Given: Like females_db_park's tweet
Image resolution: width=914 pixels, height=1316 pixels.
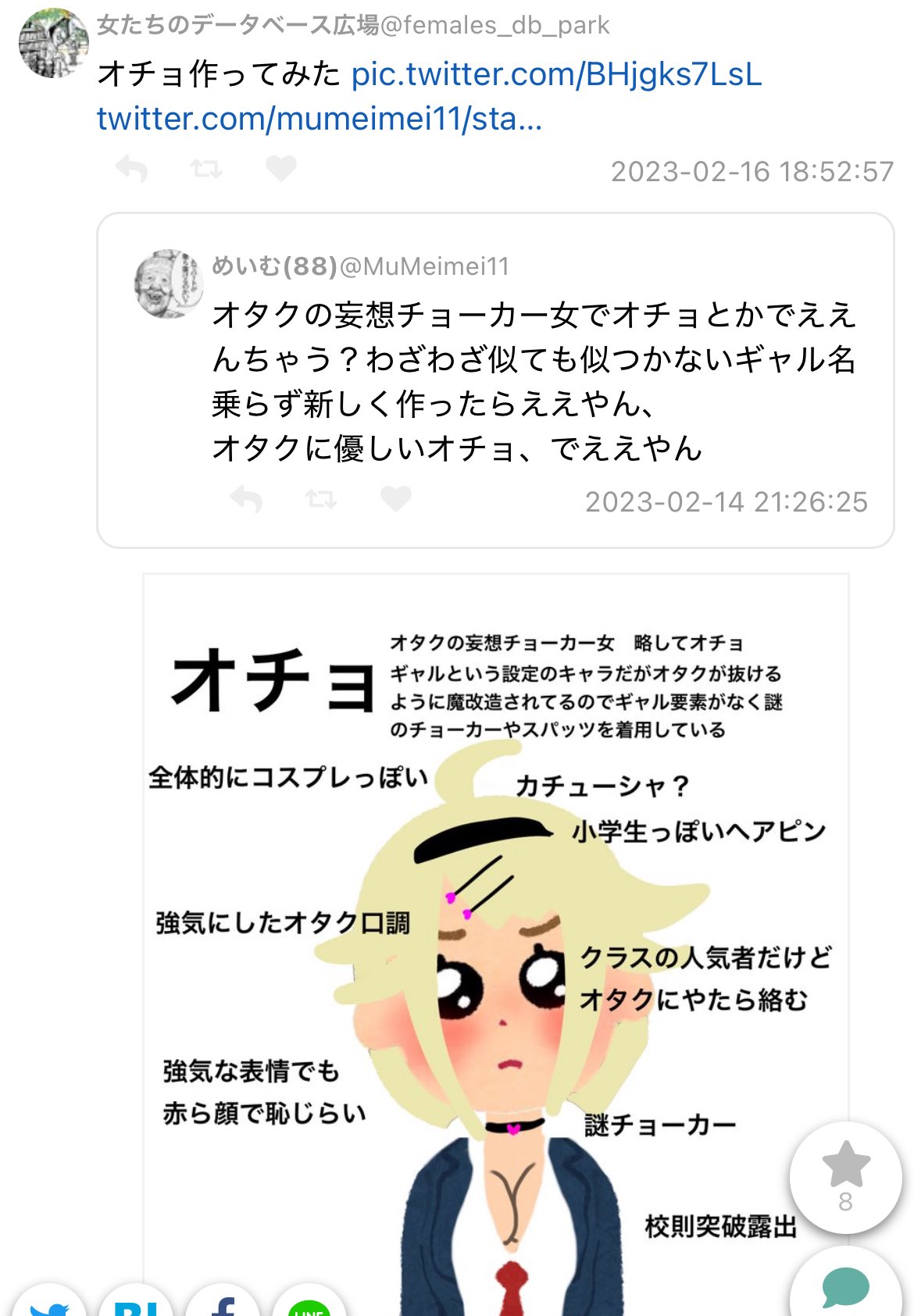Looking at the screenshot, I should 280,168.
